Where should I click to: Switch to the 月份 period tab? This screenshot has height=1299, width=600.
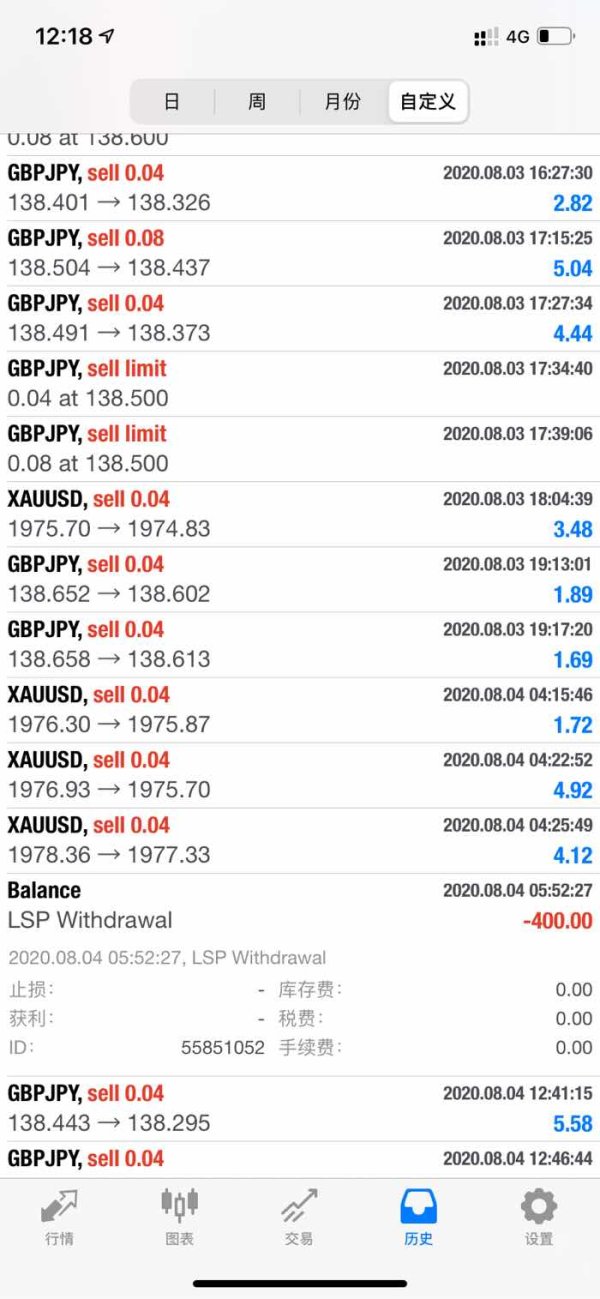[342, 101]
